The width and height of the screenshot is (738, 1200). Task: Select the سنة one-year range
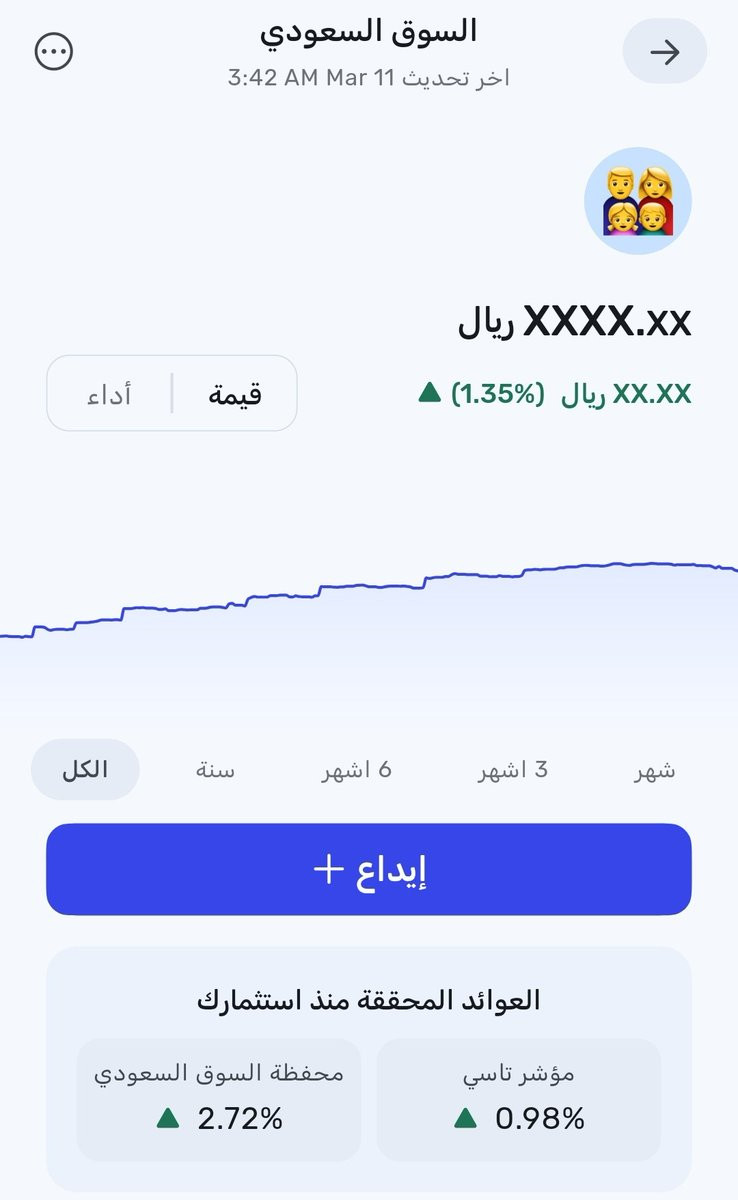pyautogui.click(x=215, y=770)
